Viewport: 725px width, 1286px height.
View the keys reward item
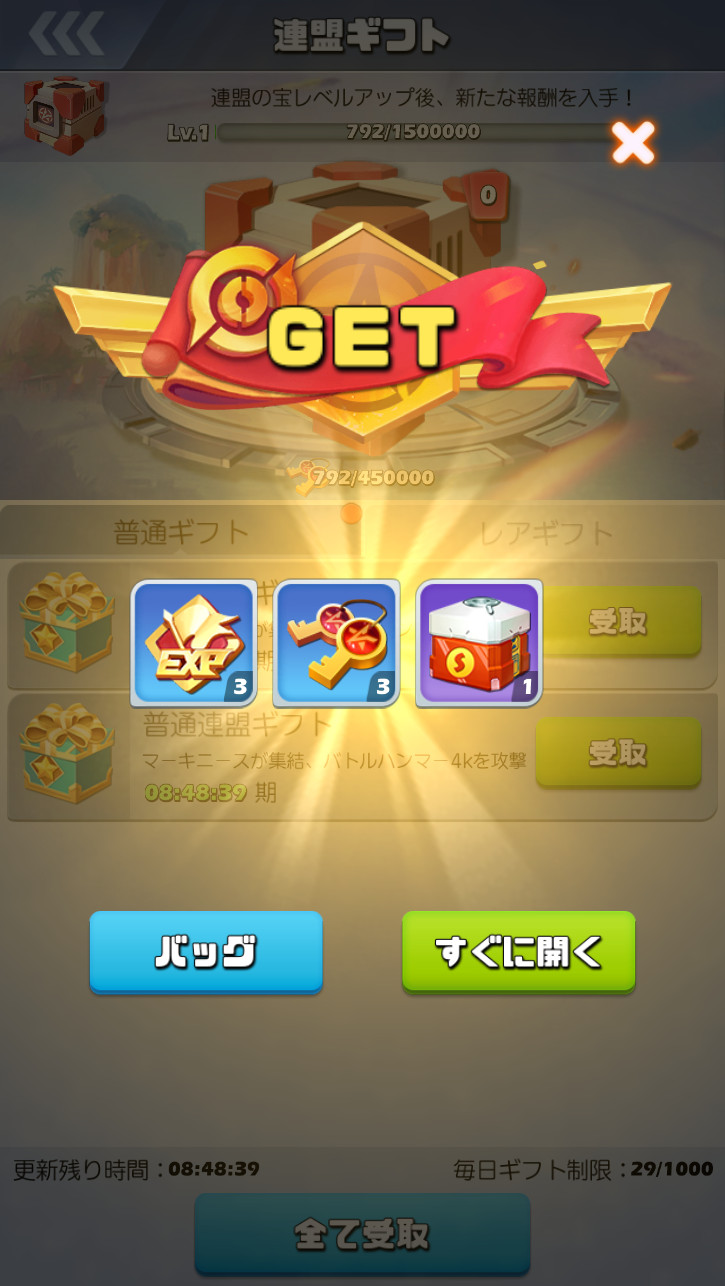pos(336,642)
